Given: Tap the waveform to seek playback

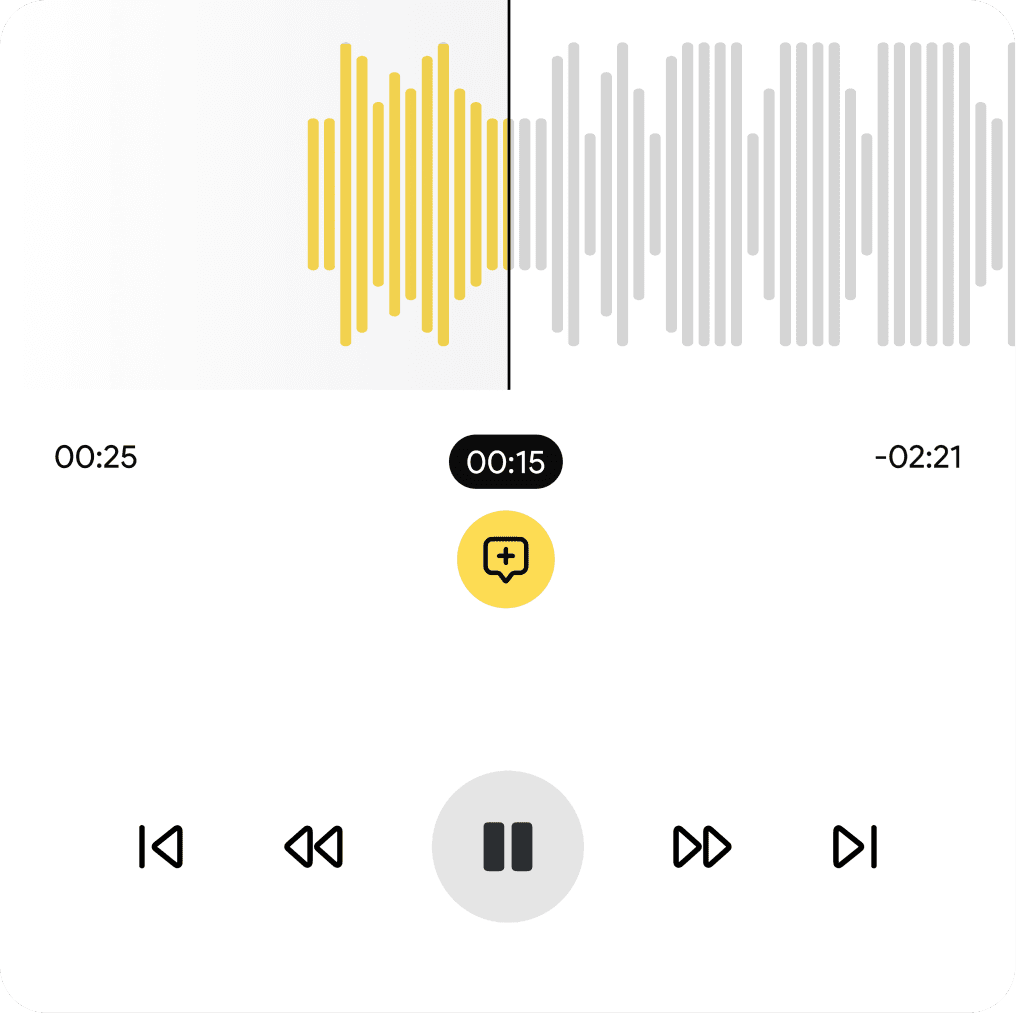Looking at the screenshot, I should pos(508,194).
